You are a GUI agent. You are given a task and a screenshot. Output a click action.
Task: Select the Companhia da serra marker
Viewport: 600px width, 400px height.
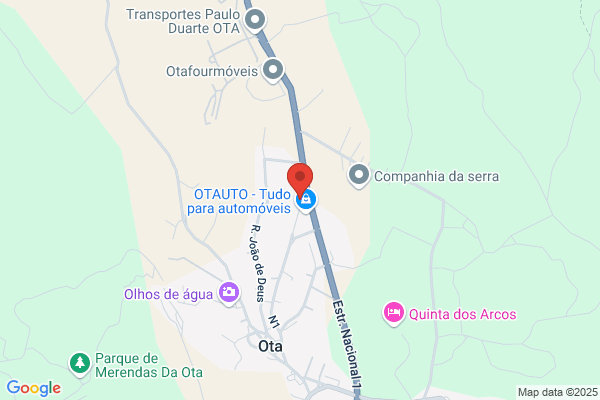[x=359, y=176]
